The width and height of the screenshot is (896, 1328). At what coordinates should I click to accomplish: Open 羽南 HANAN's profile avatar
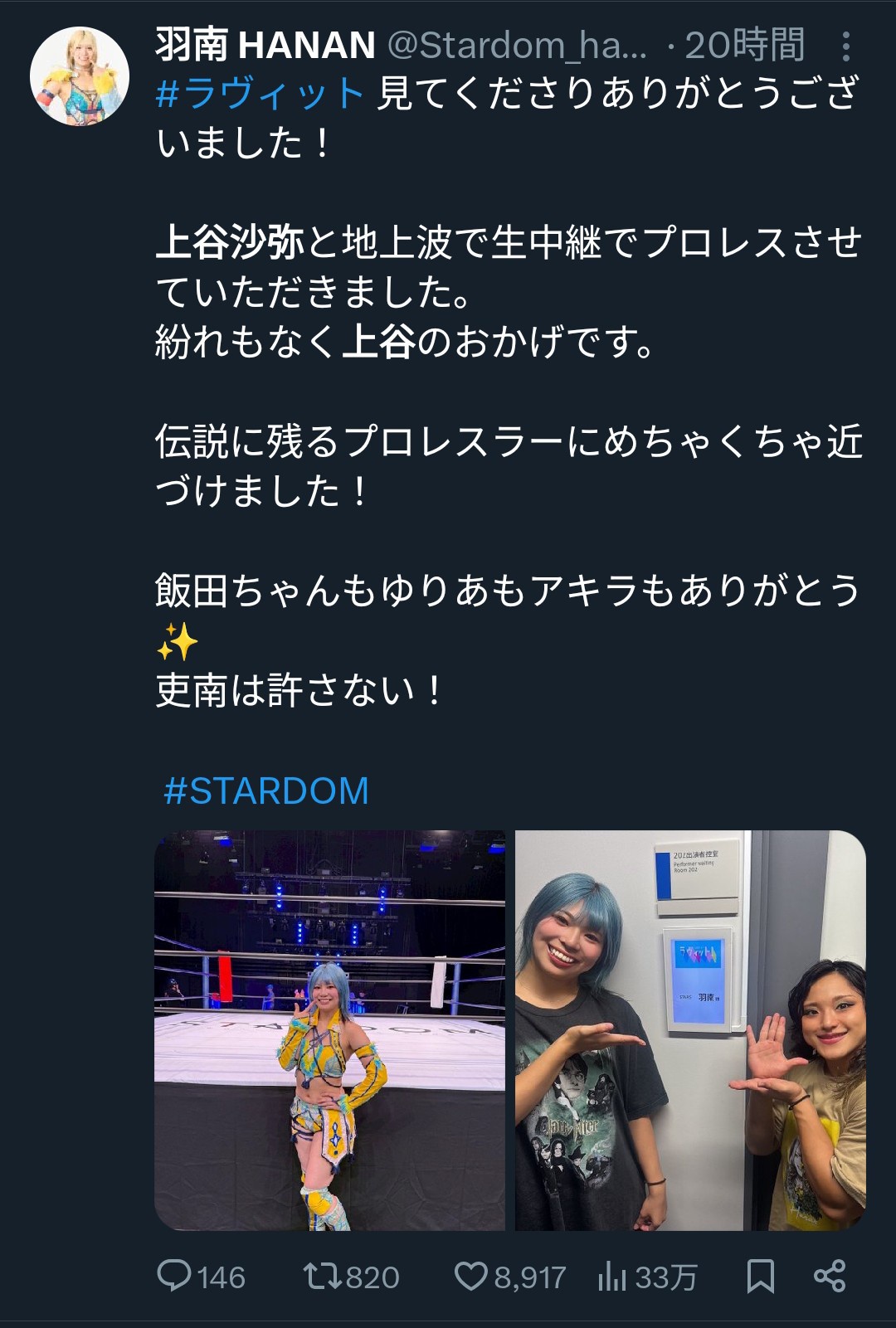pyautogui.click(x=80, y=76)
